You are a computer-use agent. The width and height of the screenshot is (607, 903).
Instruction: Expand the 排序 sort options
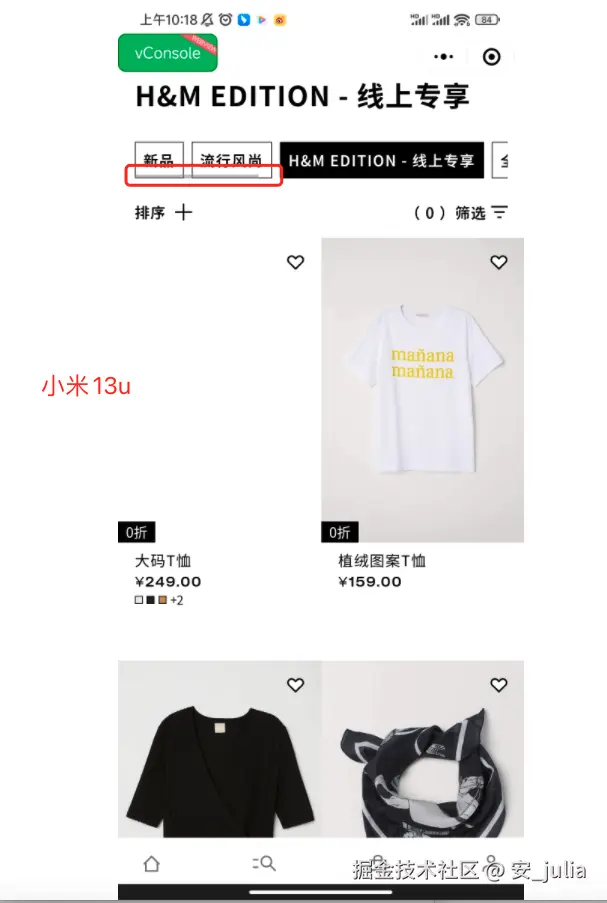pos(164,212)
